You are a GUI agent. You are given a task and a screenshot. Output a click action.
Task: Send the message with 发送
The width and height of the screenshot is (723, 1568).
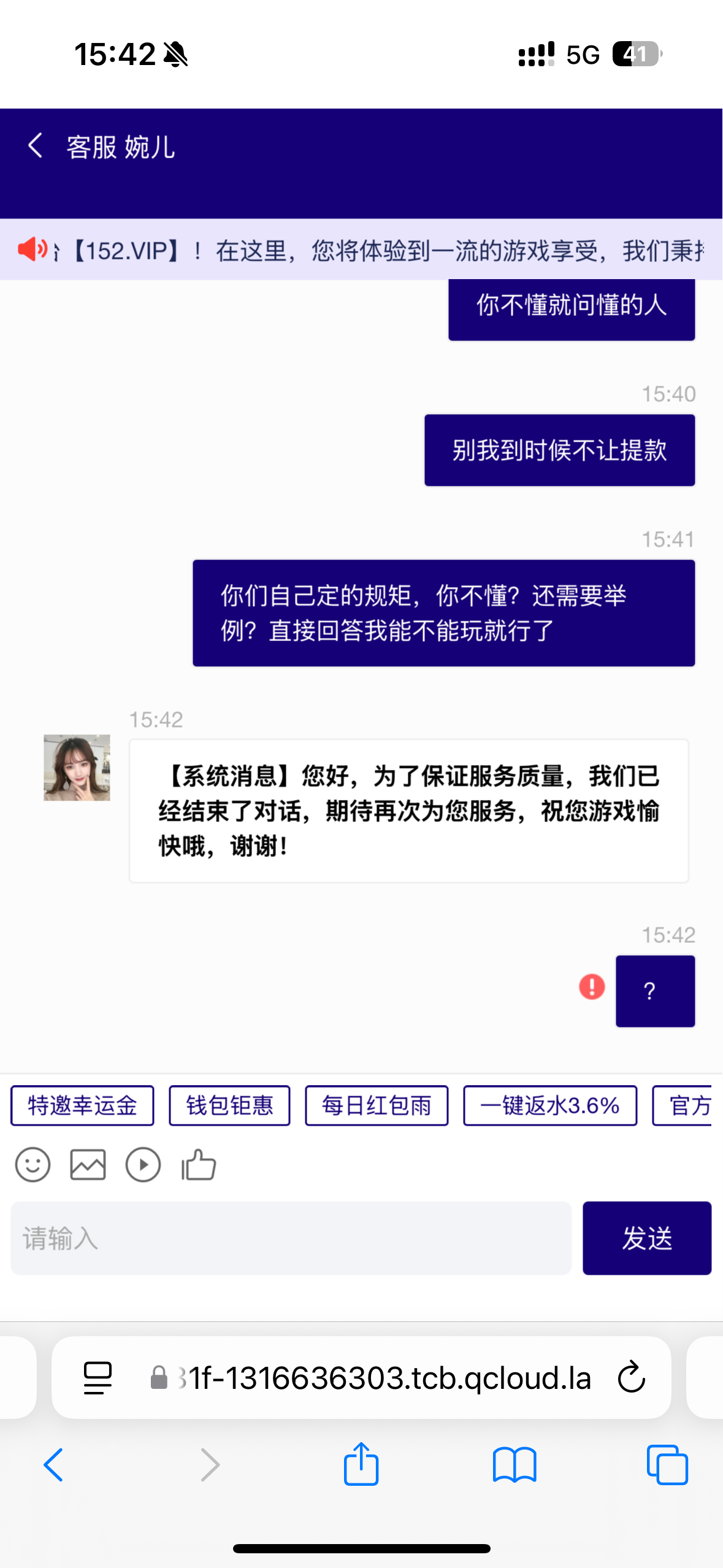point(646,1238)
